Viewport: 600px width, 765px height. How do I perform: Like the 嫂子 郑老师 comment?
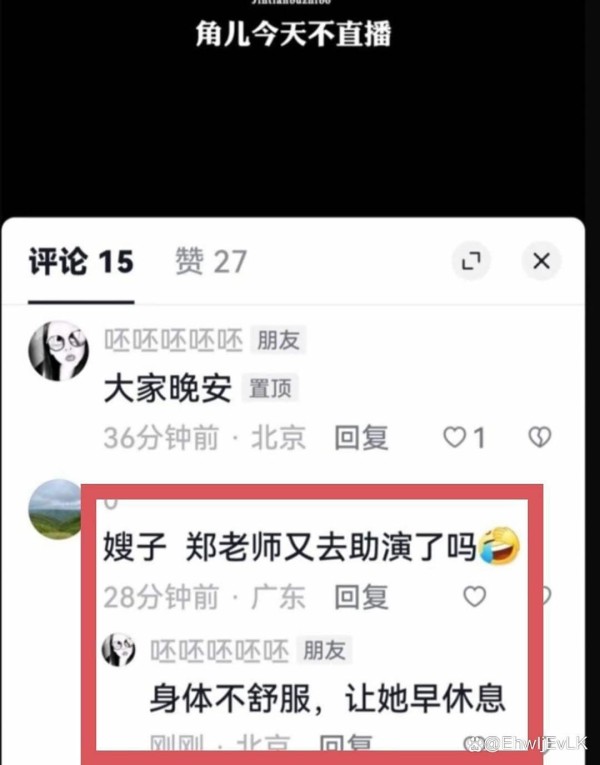point(474,597)
